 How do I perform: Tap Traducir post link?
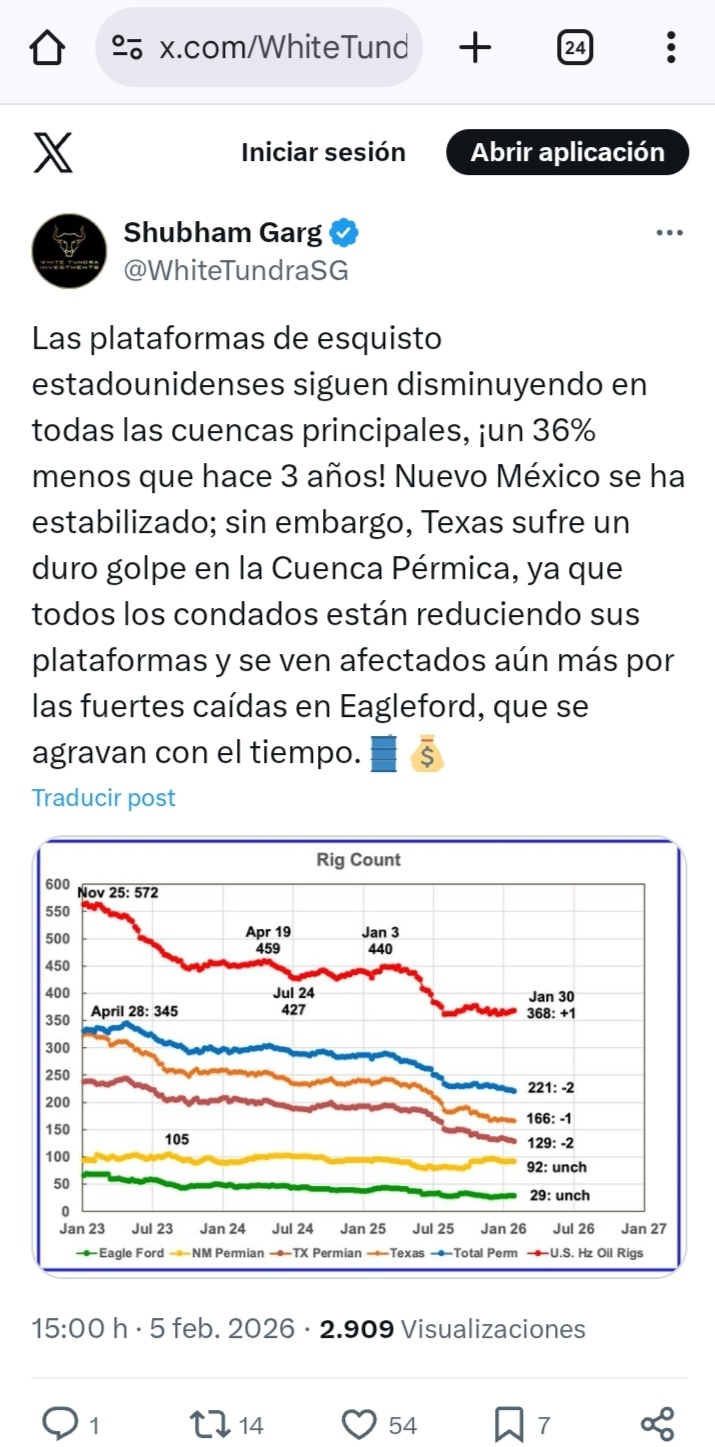(x=103, y=798)
